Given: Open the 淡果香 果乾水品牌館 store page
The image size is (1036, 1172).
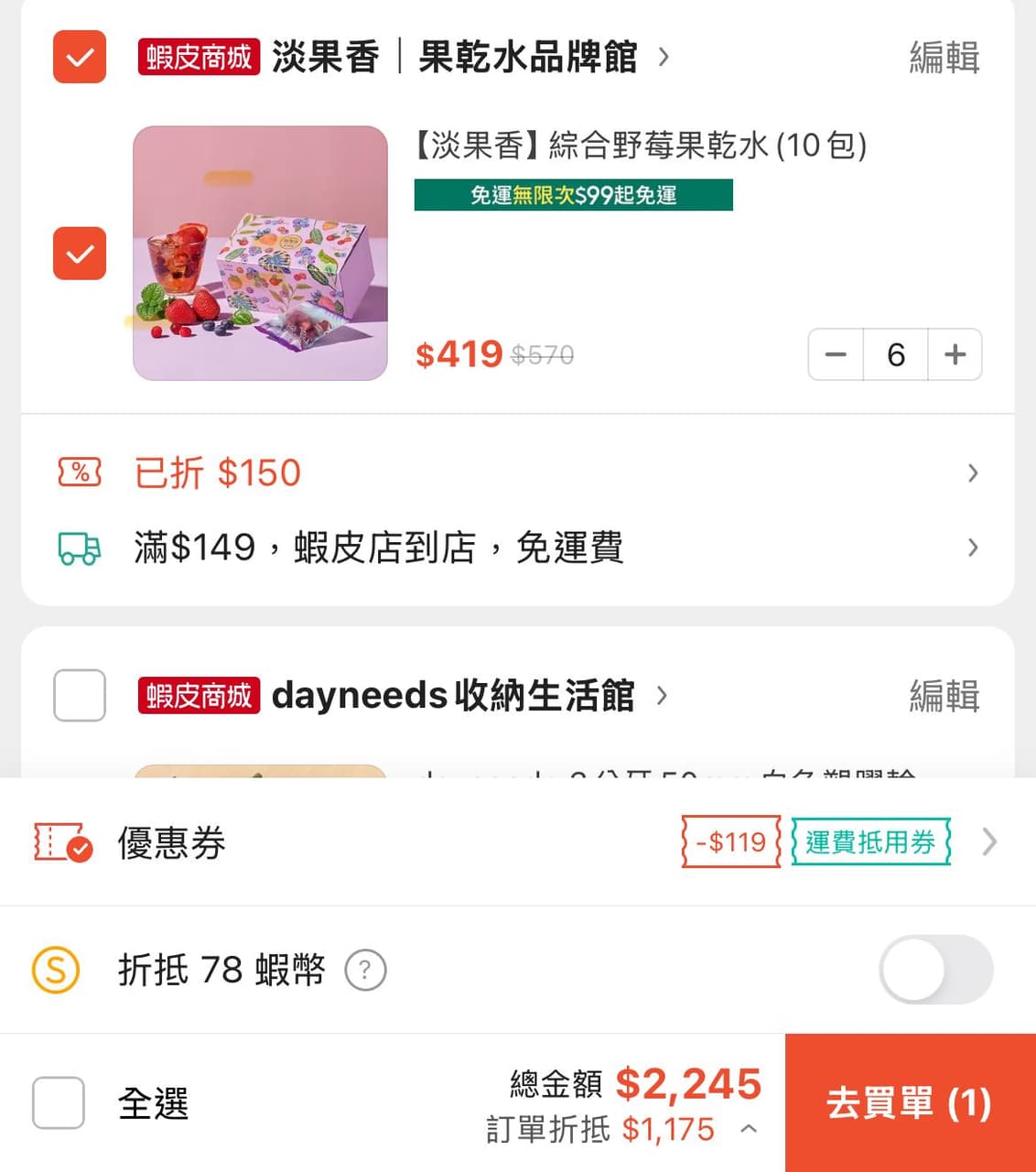Looking at the screenshot, I should point(458,57).
